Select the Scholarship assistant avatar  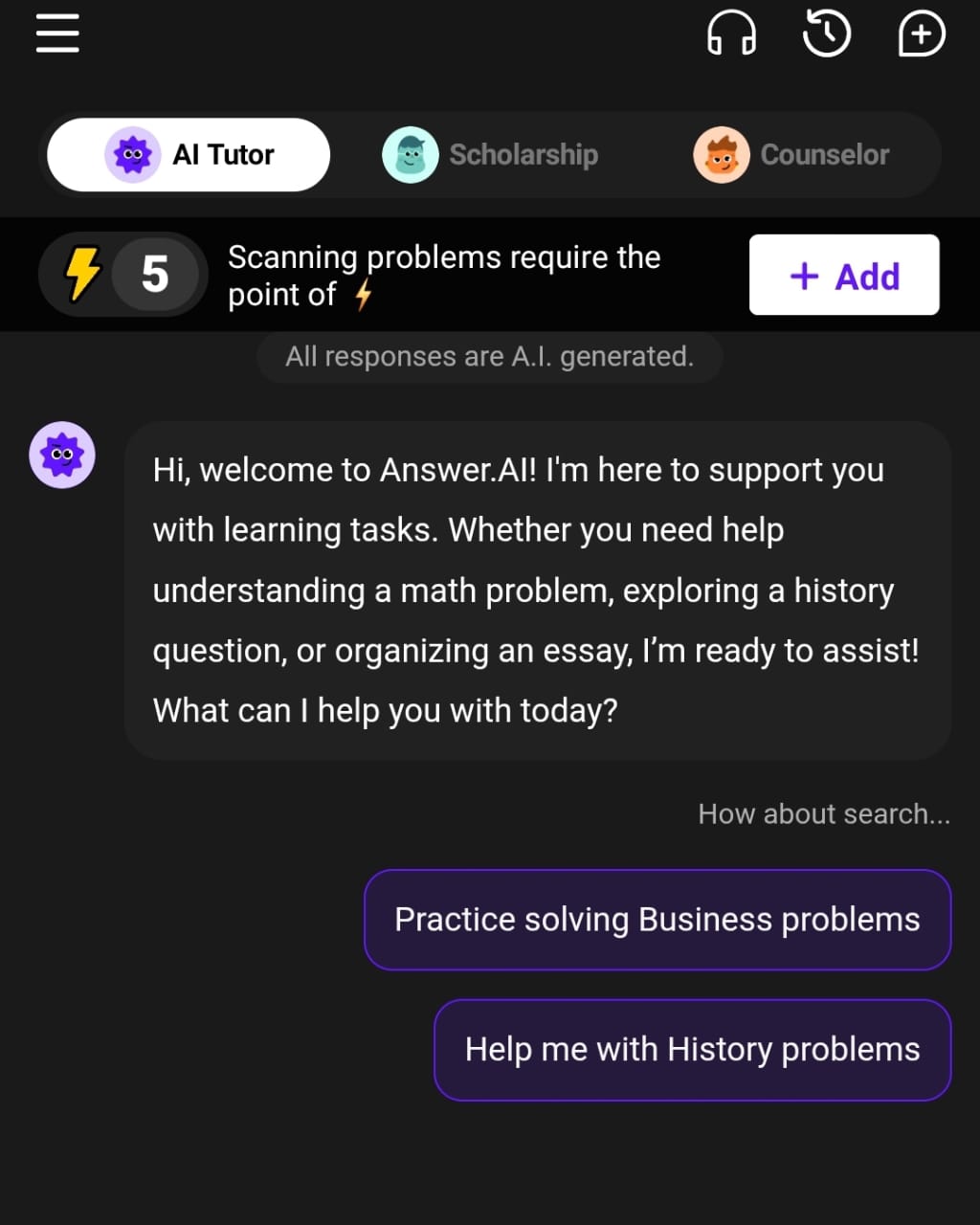tap(410, 154)
